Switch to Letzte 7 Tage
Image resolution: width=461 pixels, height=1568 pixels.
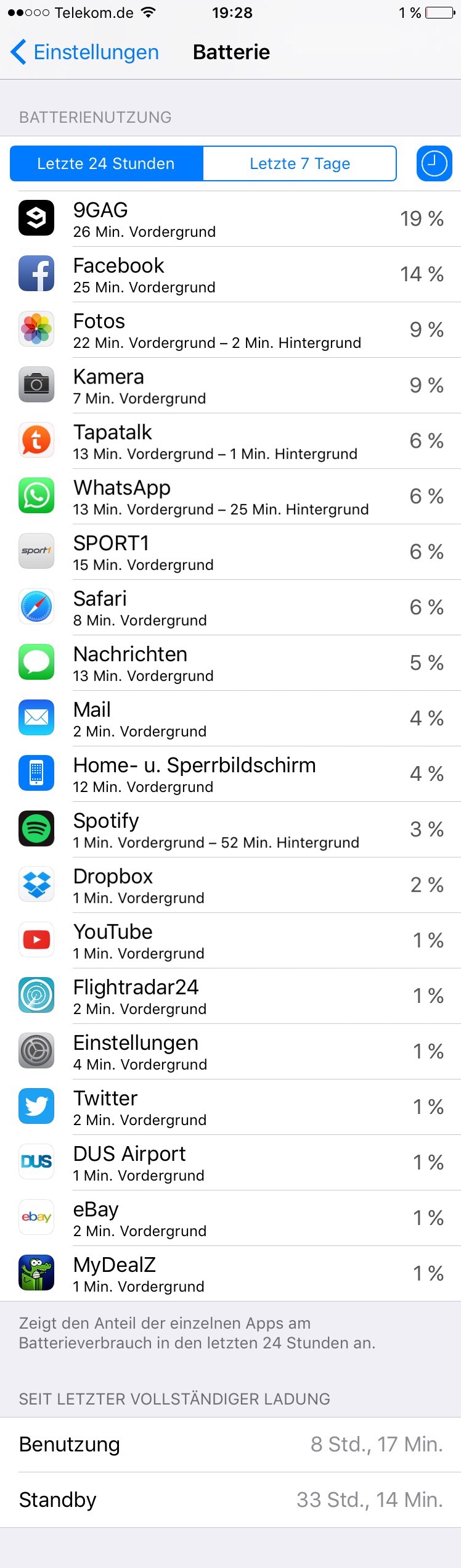point(300,163)
